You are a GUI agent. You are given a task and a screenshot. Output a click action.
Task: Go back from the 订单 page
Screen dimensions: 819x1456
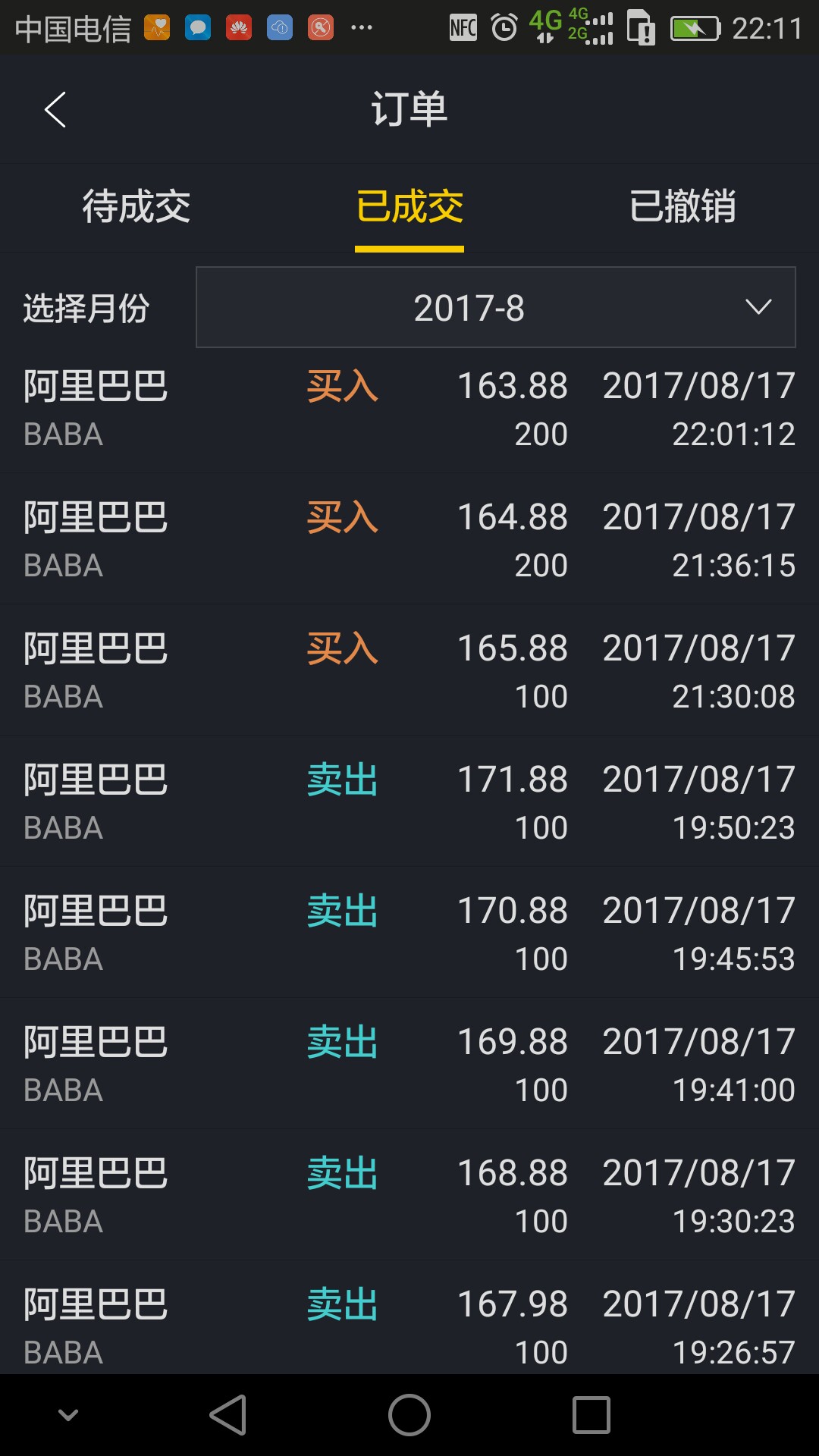(x=55, y=110)
